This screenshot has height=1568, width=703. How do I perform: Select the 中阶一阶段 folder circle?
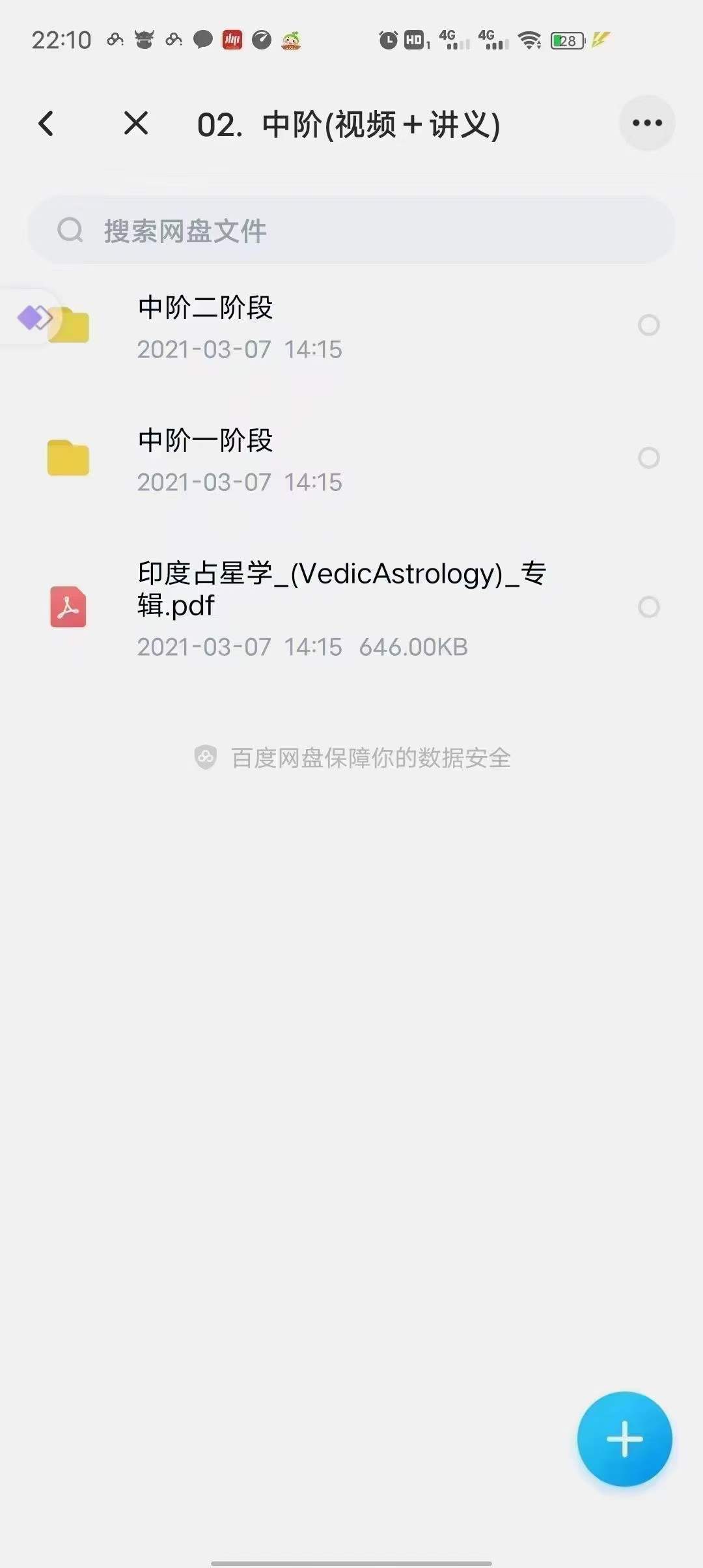[x=648, y=458]
